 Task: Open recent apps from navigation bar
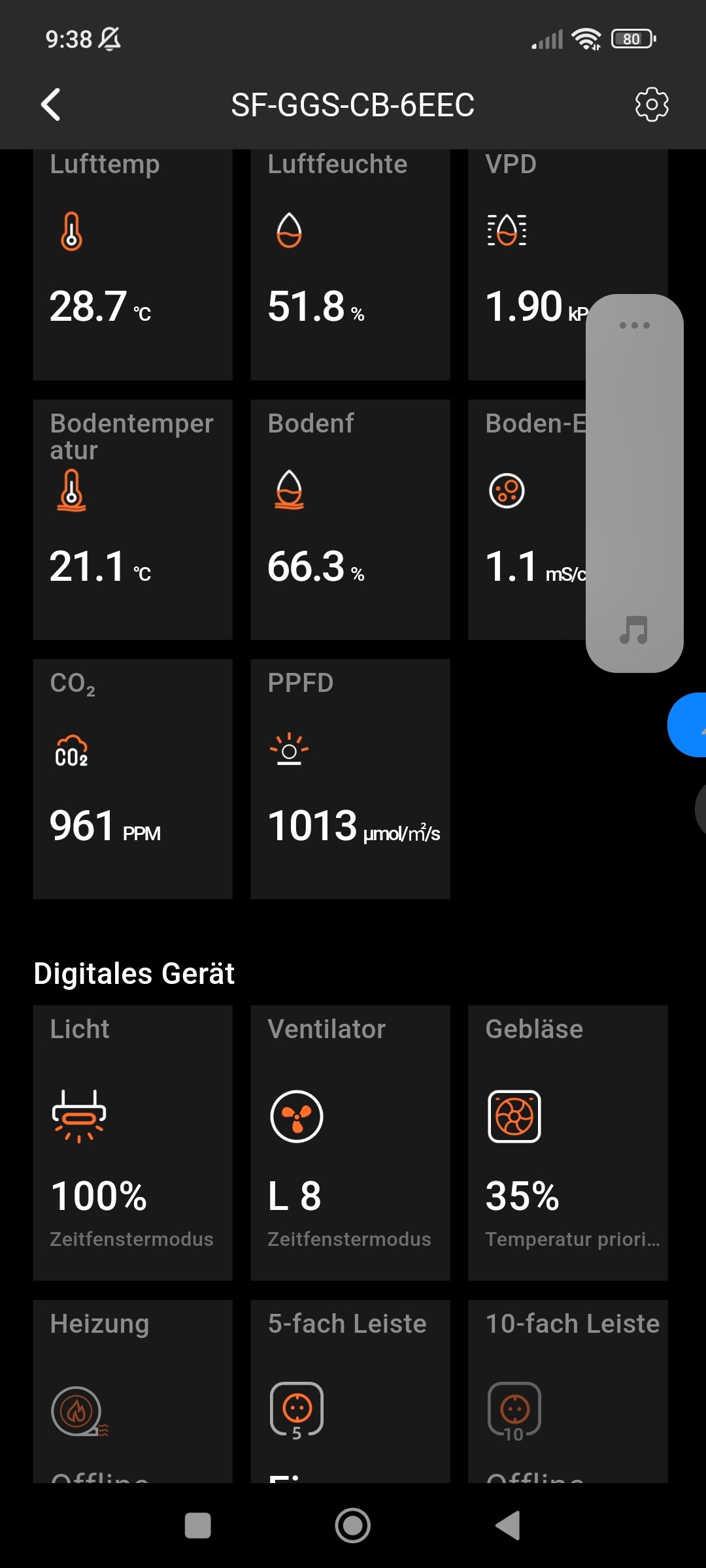(x=198, y=1526)
